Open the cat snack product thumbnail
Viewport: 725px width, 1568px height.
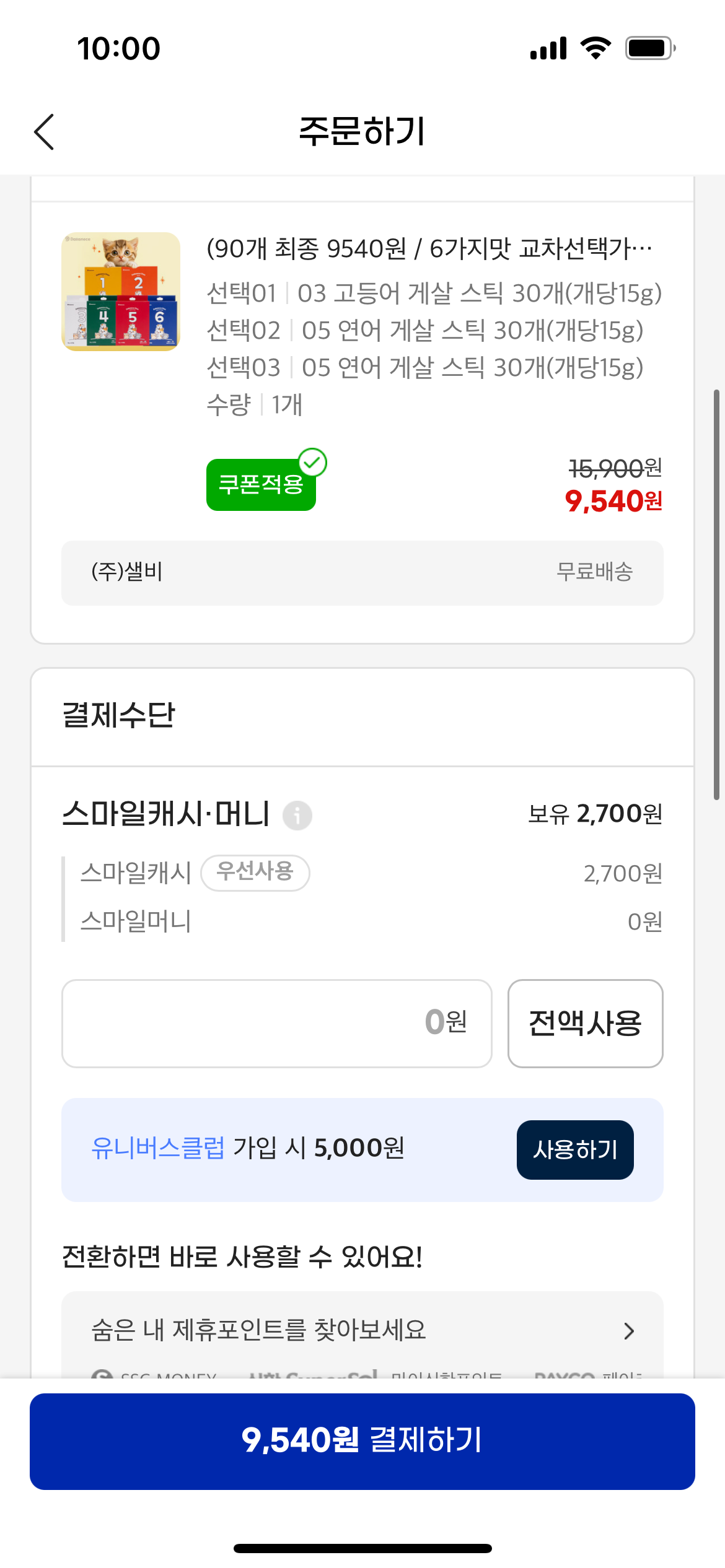(121, 292)
